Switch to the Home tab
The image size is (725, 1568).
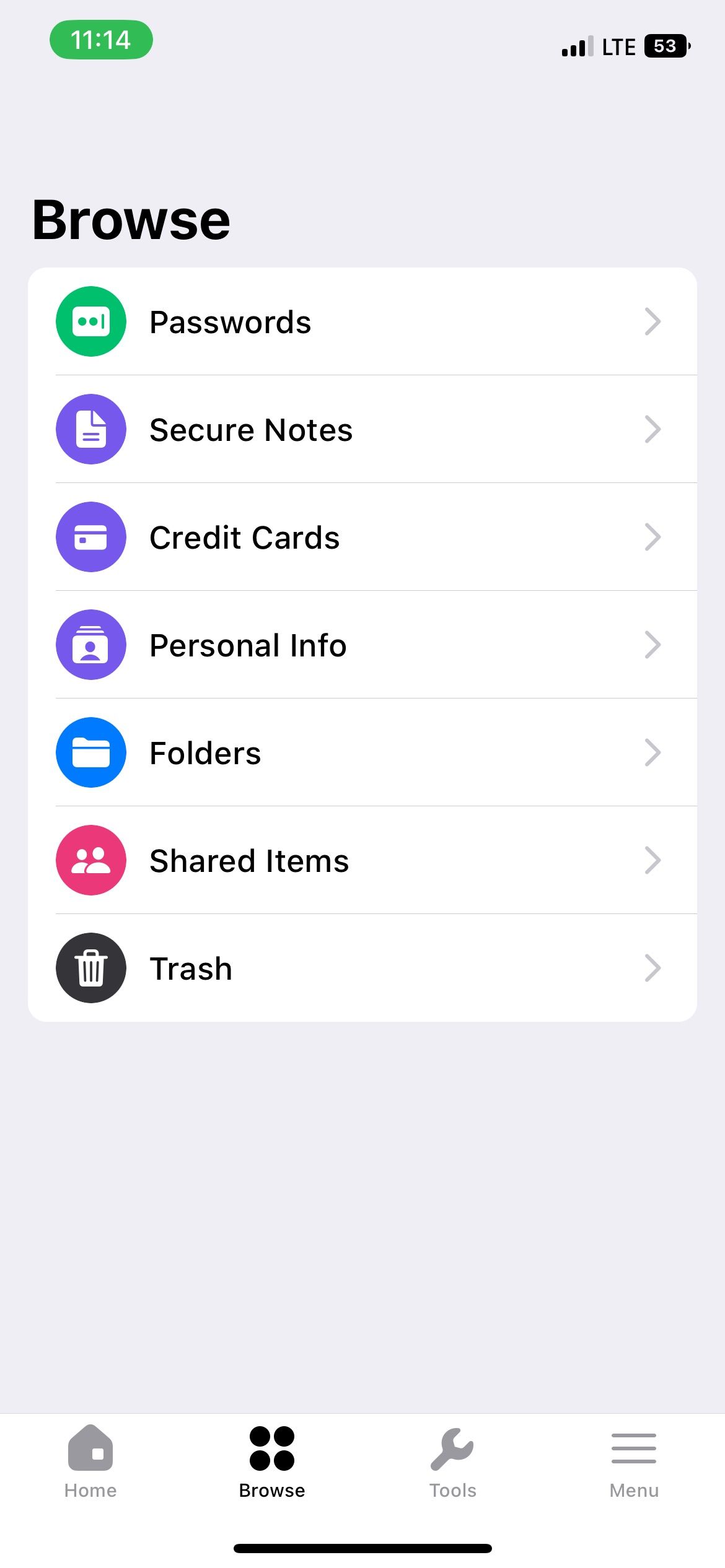90,1462
